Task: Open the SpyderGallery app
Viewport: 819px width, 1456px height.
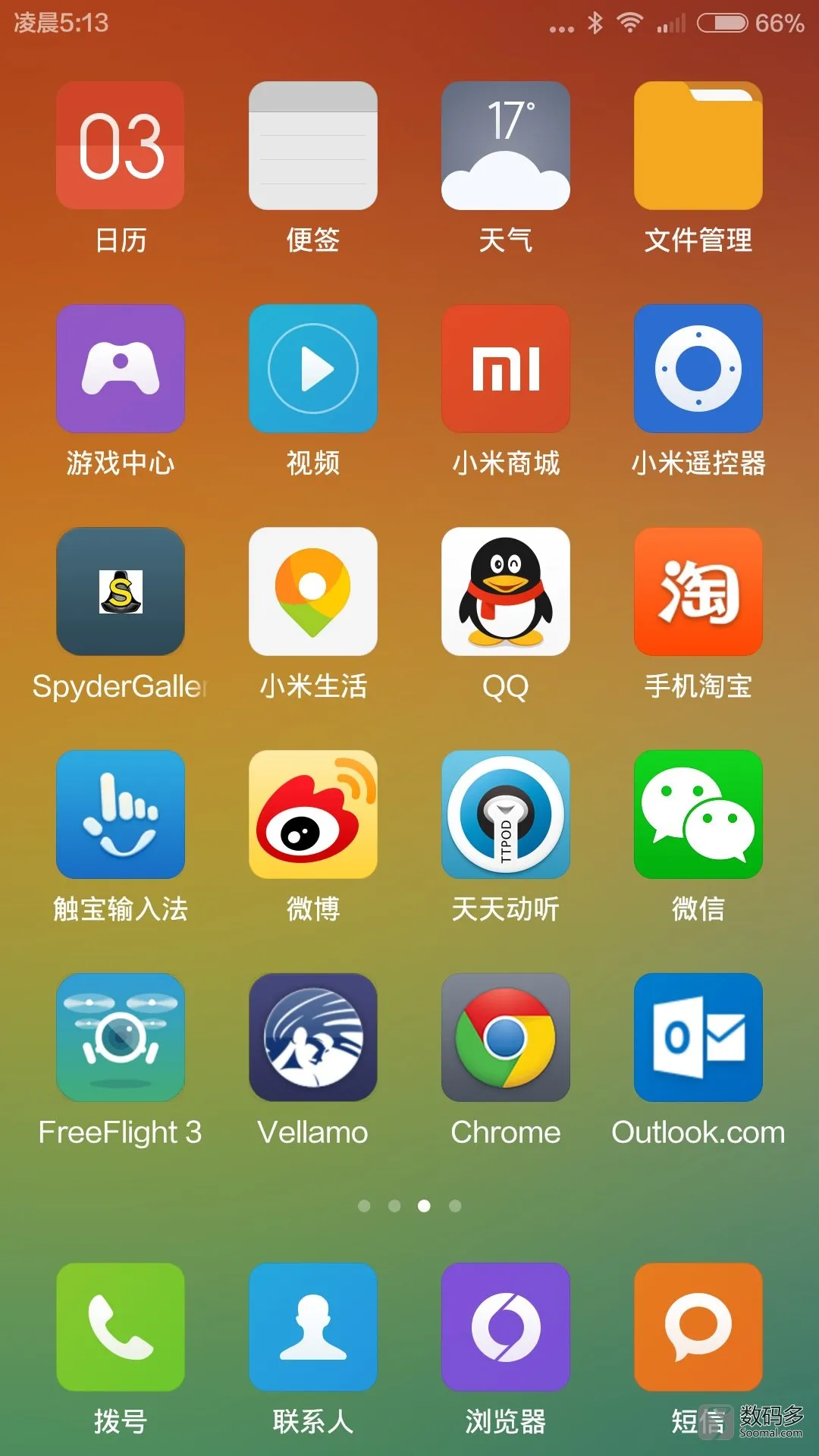Action: pyautogui.click(x=121, y=591)
